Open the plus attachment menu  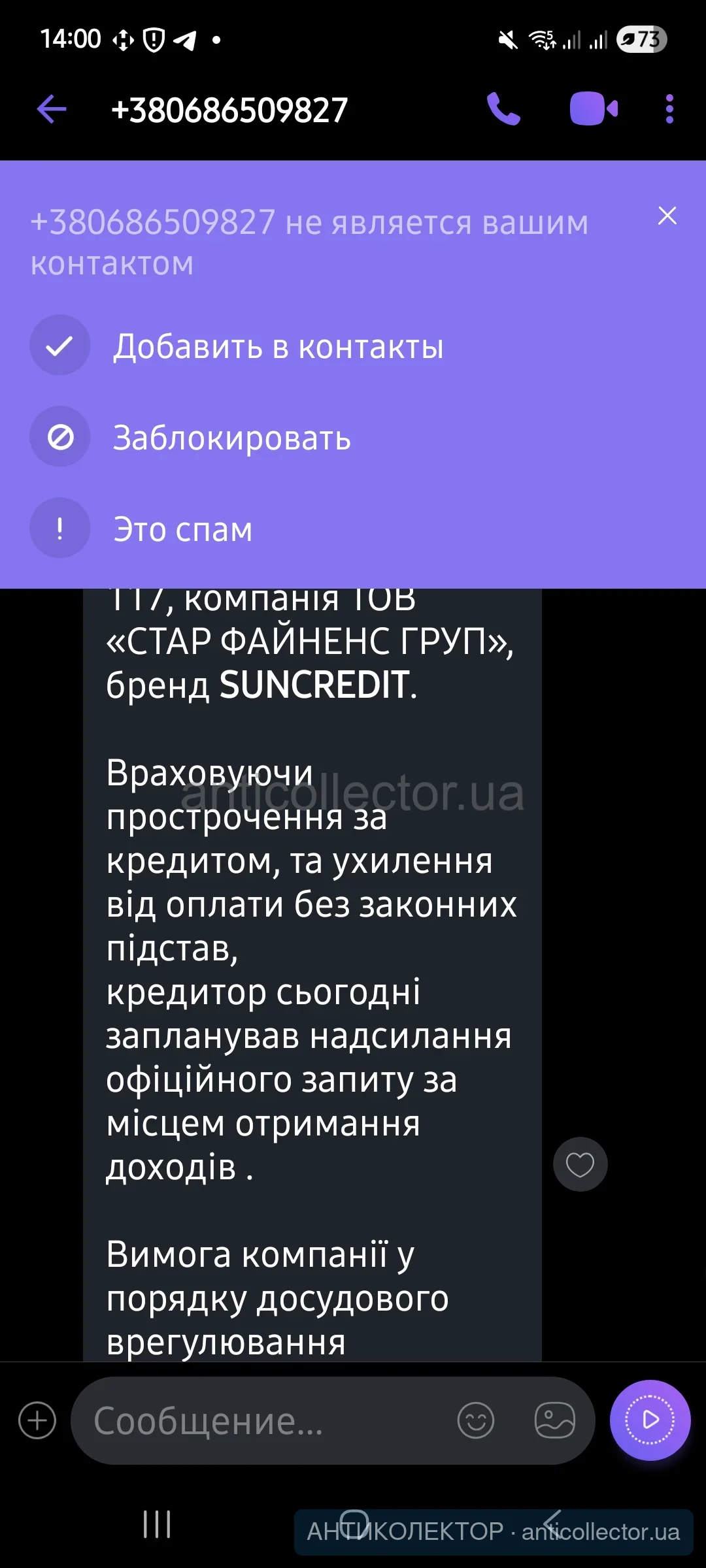click(x=37, y=1420)
